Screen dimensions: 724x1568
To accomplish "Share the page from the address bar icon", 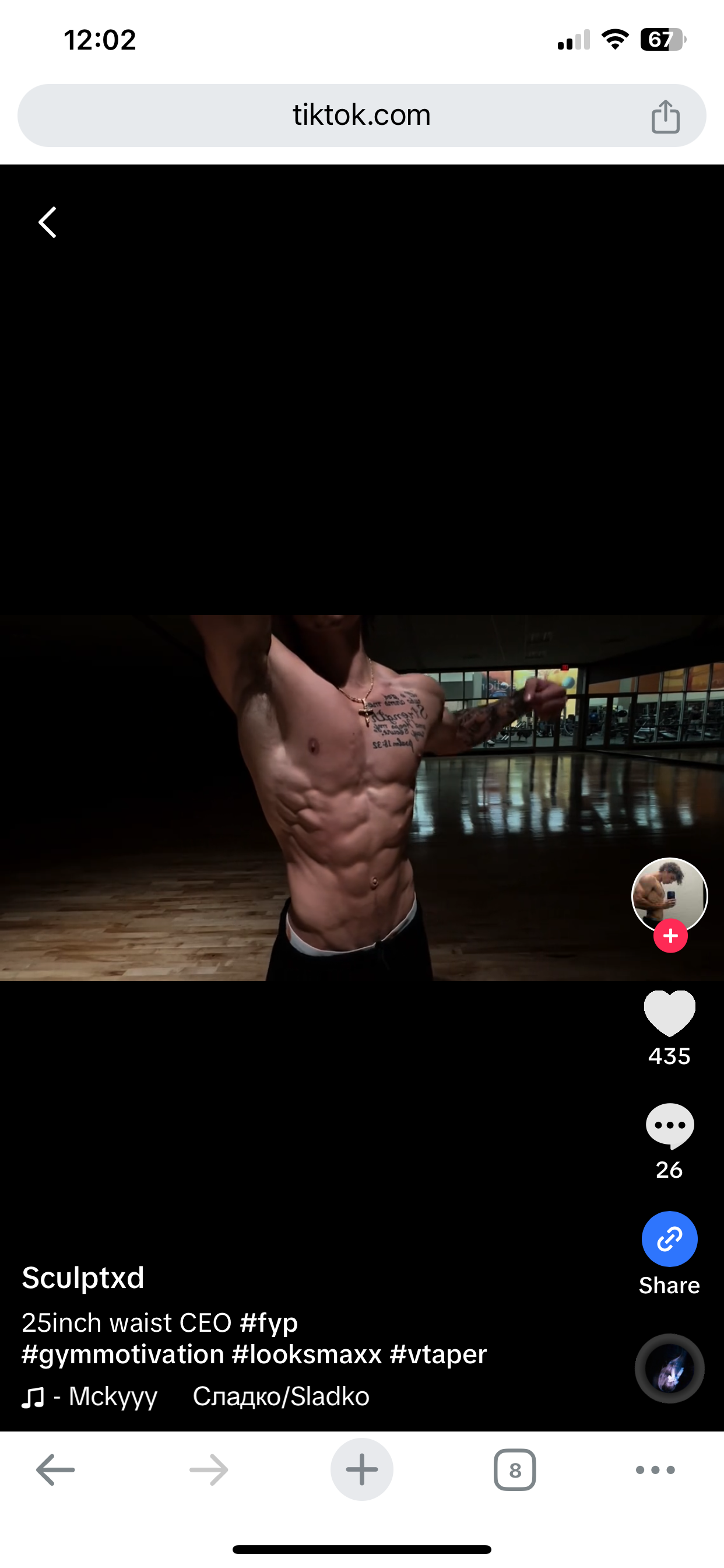I will (665, 116).
